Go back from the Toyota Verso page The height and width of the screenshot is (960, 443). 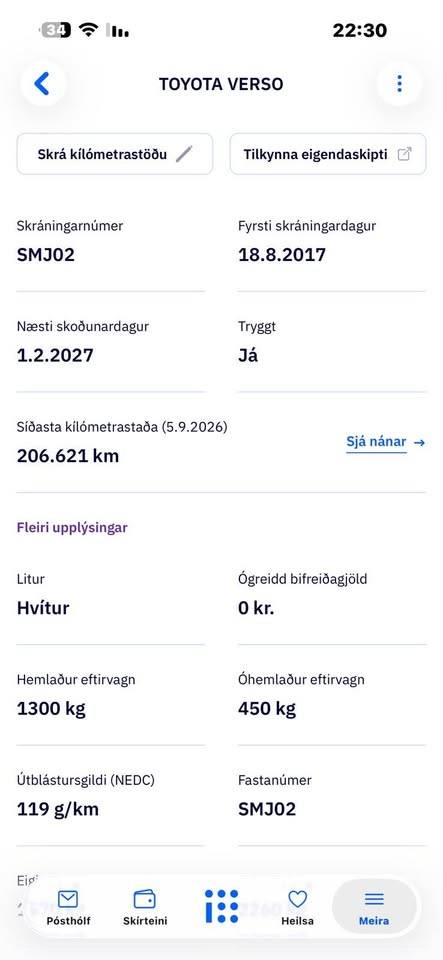(x=42, y=83)
